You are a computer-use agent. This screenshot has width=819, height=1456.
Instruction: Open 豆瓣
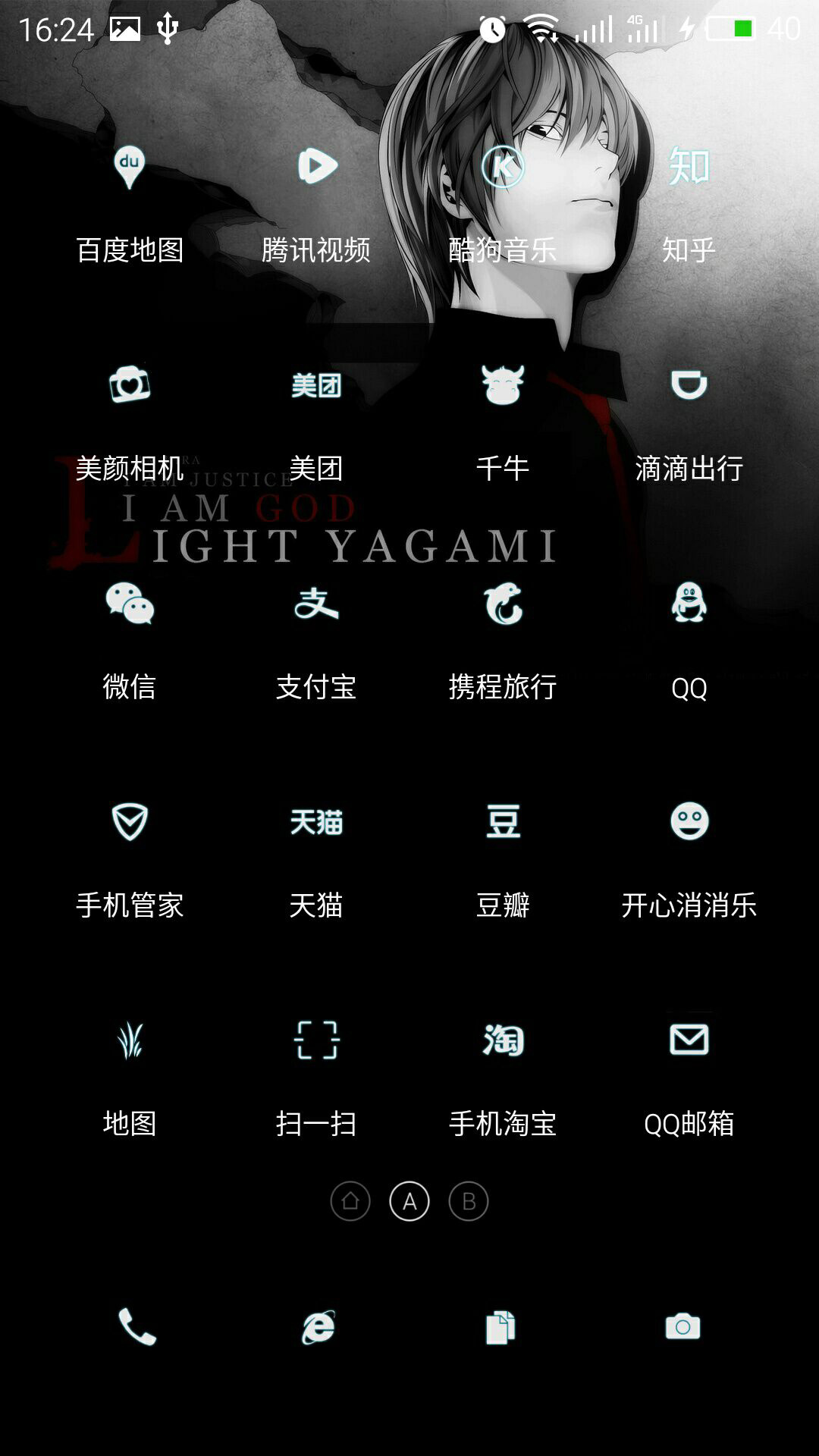[x=503, y=822]
